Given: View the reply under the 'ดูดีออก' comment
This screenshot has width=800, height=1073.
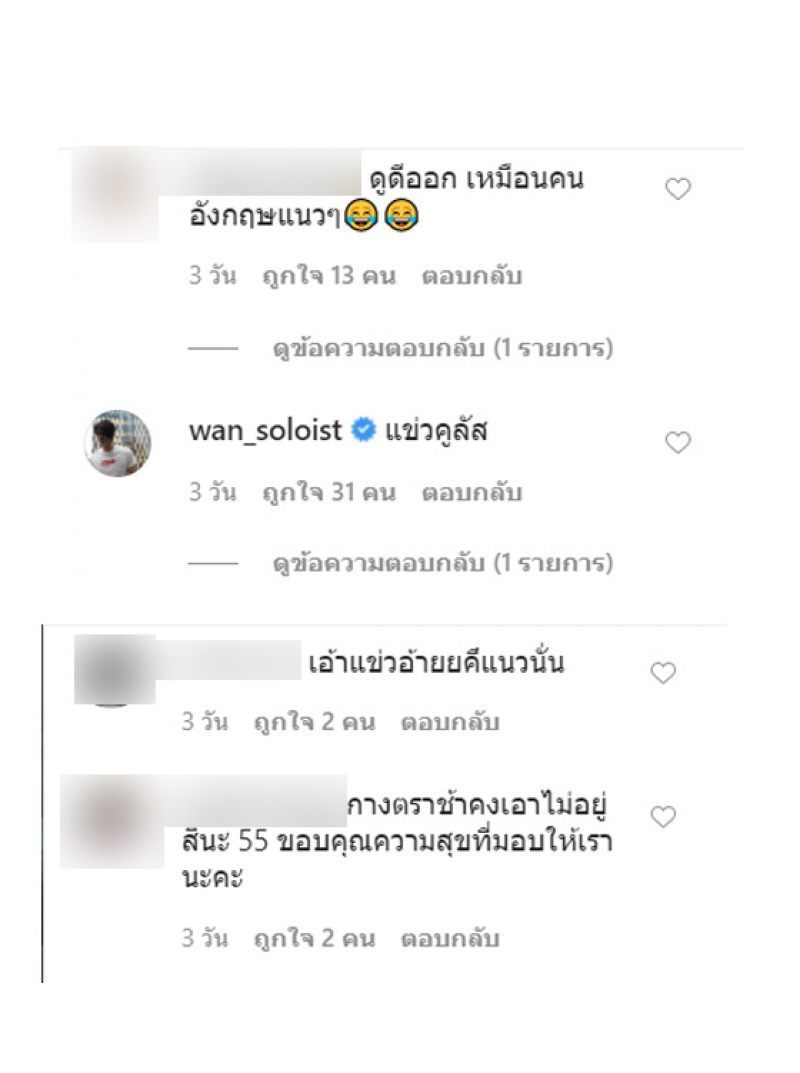Looking at the screenshot, I should point(442,349).
